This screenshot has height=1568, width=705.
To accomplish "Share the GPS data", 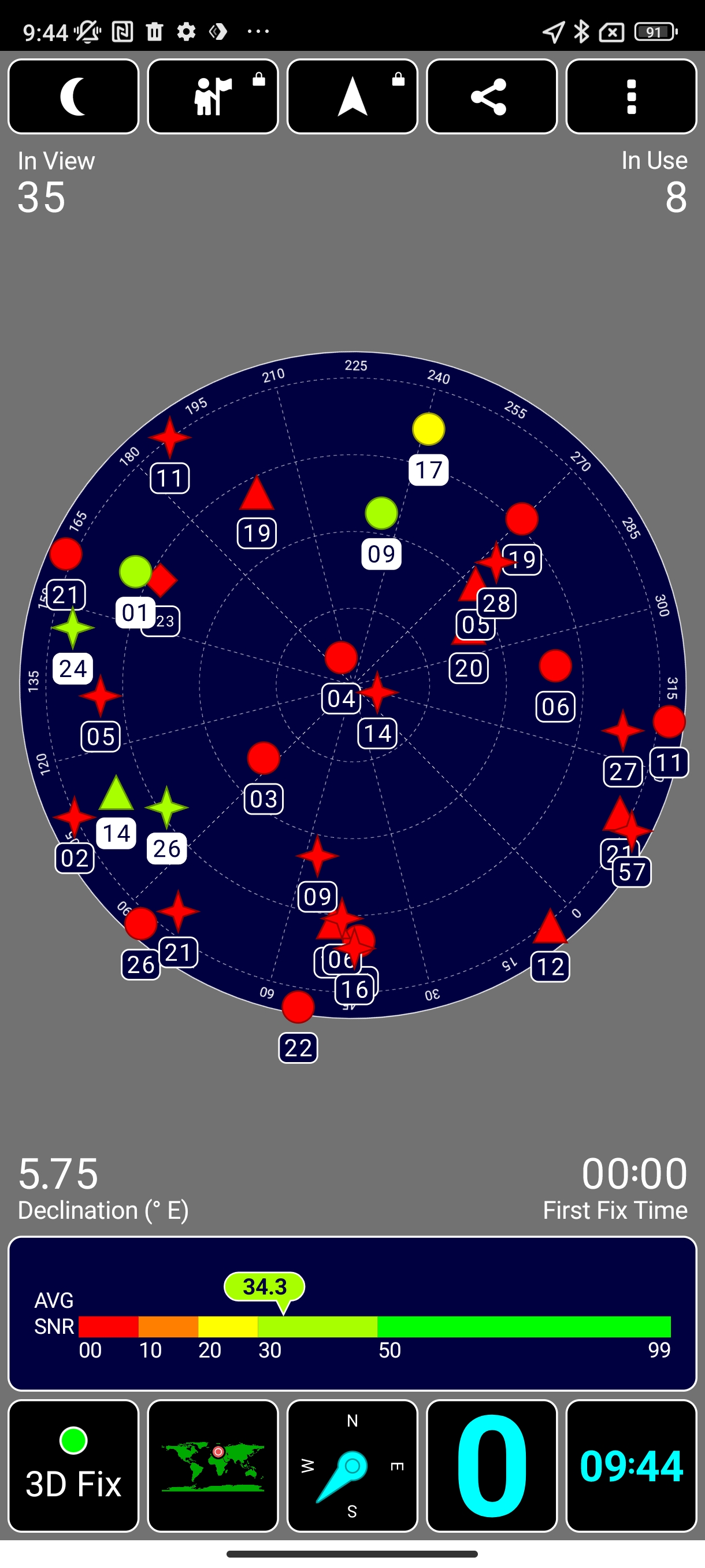I will click(x=492, y=96).
